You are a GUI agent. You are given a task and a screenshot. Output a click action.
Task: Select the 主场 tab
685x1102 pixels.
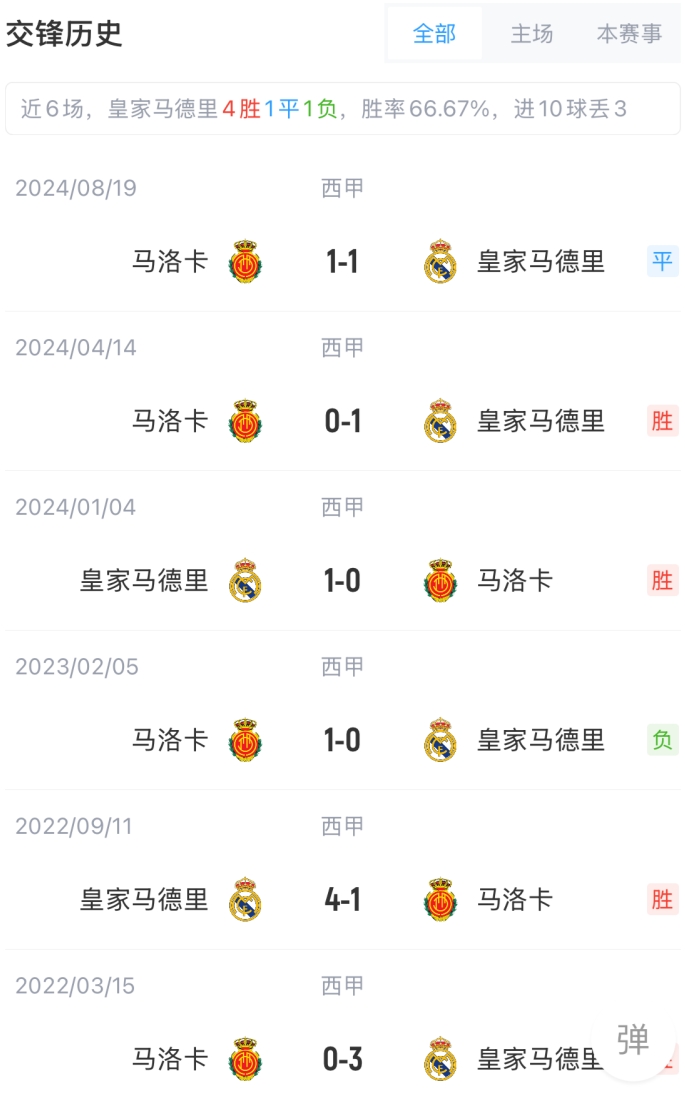(x=531, y=34)
